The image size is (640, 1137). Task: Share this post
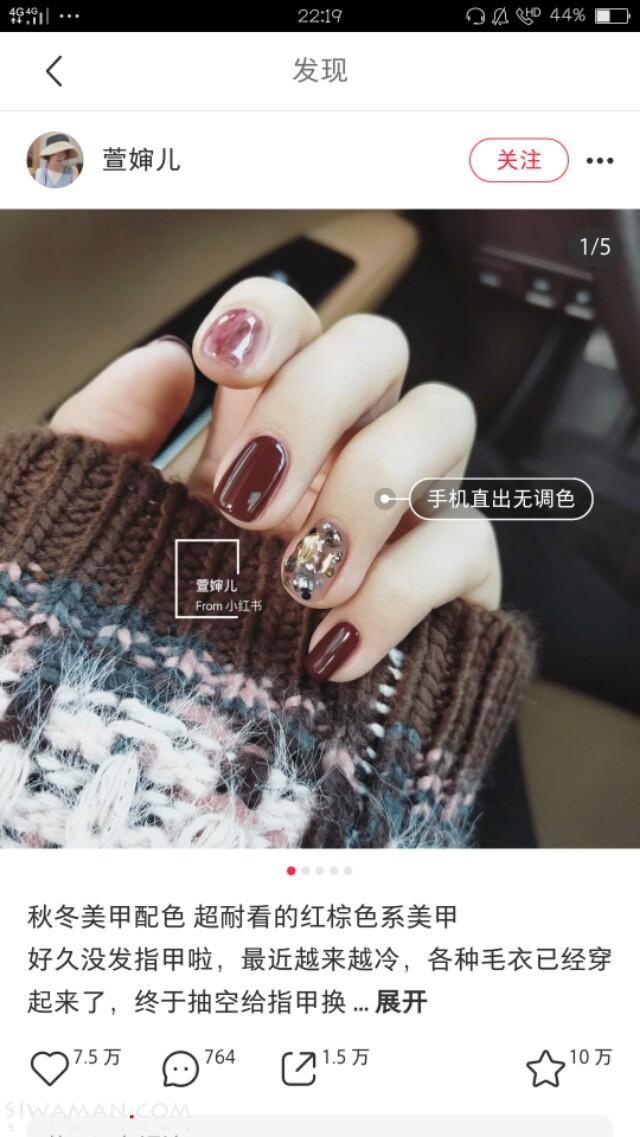(299, 1068)
